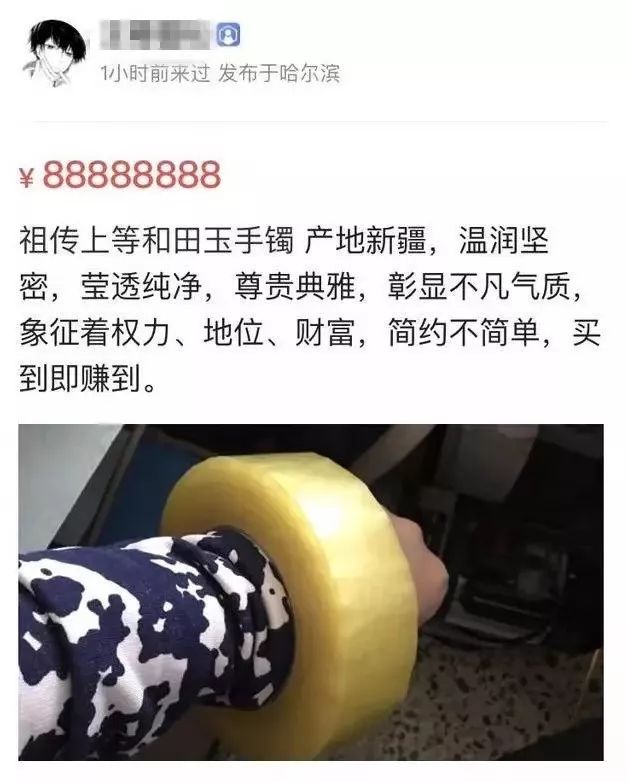Open the seller's avatar profile
This screenshot has width=628, height=782.
click(54, 51)
